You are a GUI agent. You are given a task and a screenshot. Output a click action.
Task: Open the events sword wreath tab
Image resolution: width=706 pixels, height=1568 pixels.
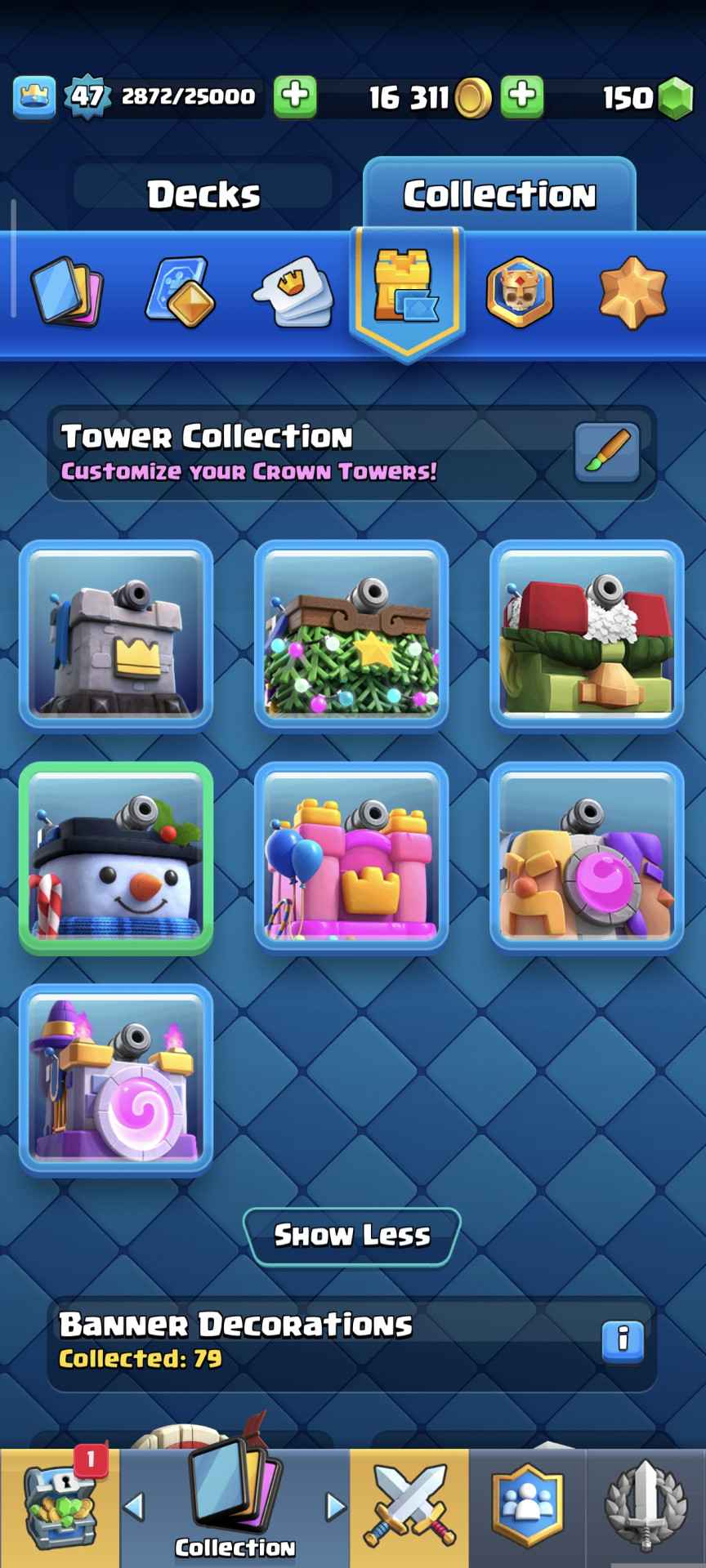[646, 1507]
